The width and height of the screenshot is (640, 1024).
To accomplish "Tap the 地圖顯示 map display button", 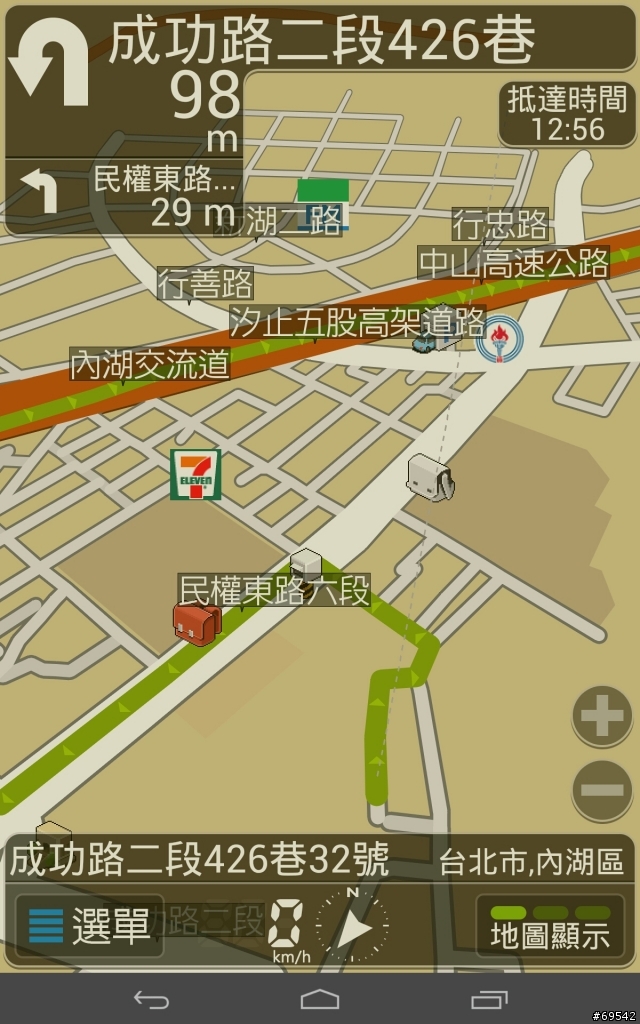I will tap(551, 926).
